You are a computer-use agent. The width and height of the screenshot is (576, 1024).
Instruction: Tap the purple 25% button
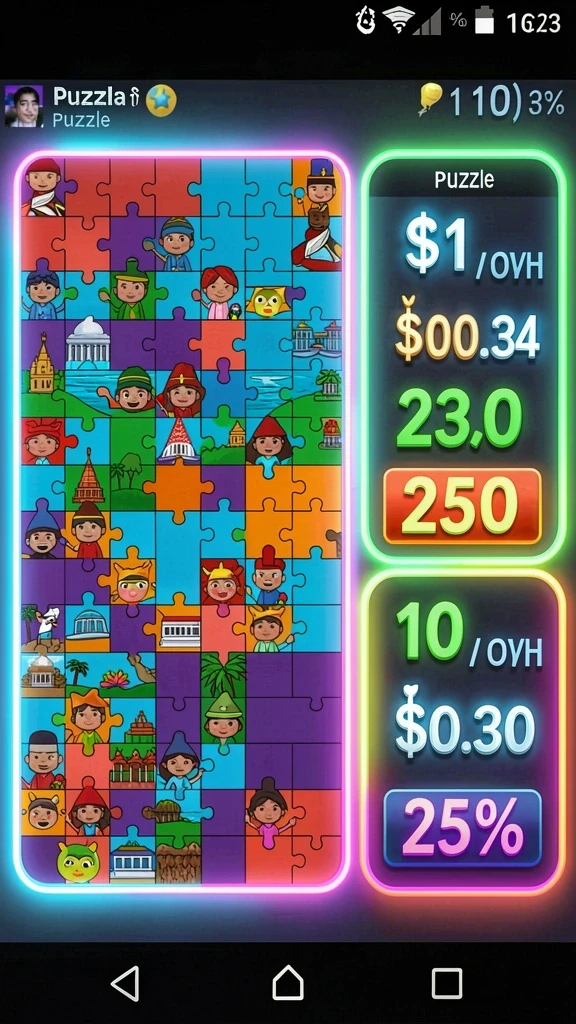pyautogui.click(x=462, y=828)
